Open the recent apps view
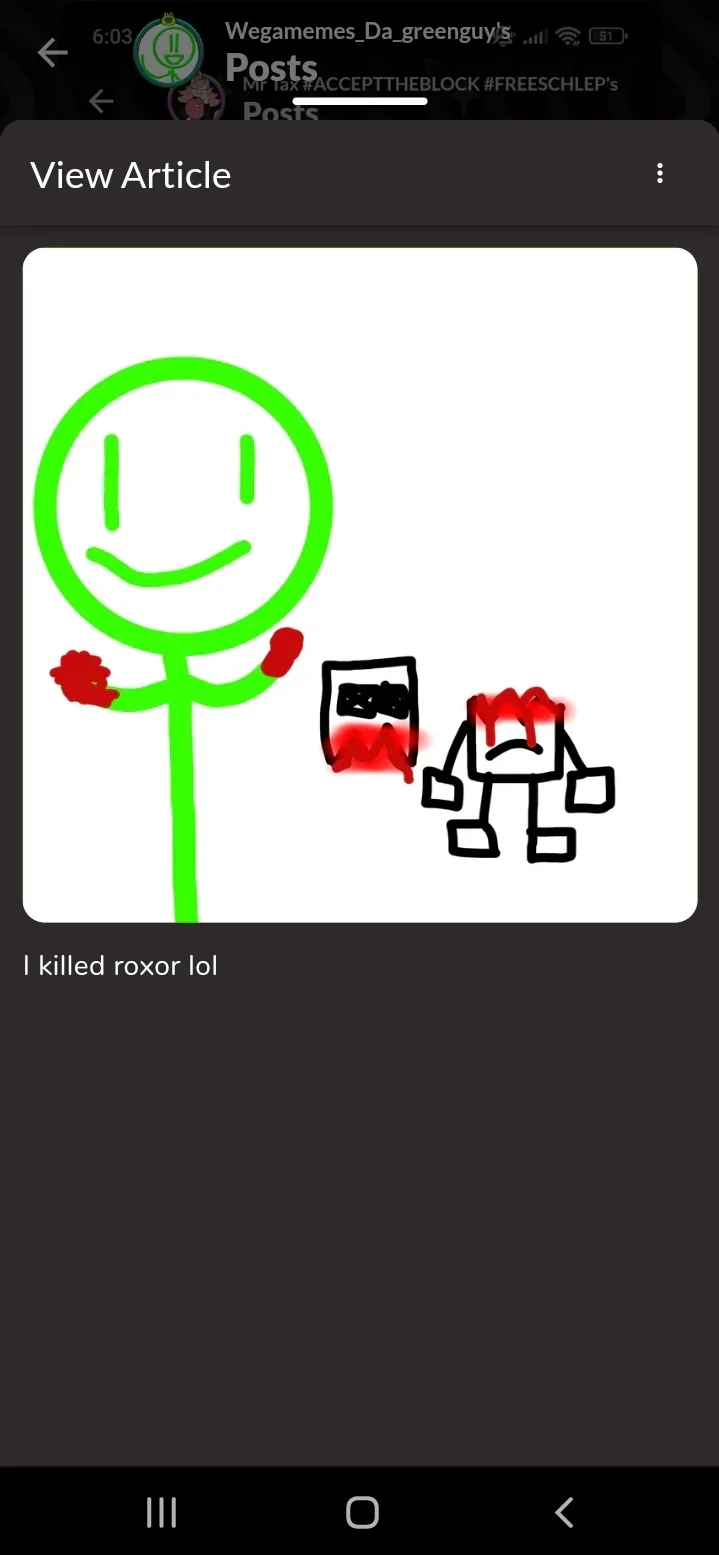 tap(161, 1512)
